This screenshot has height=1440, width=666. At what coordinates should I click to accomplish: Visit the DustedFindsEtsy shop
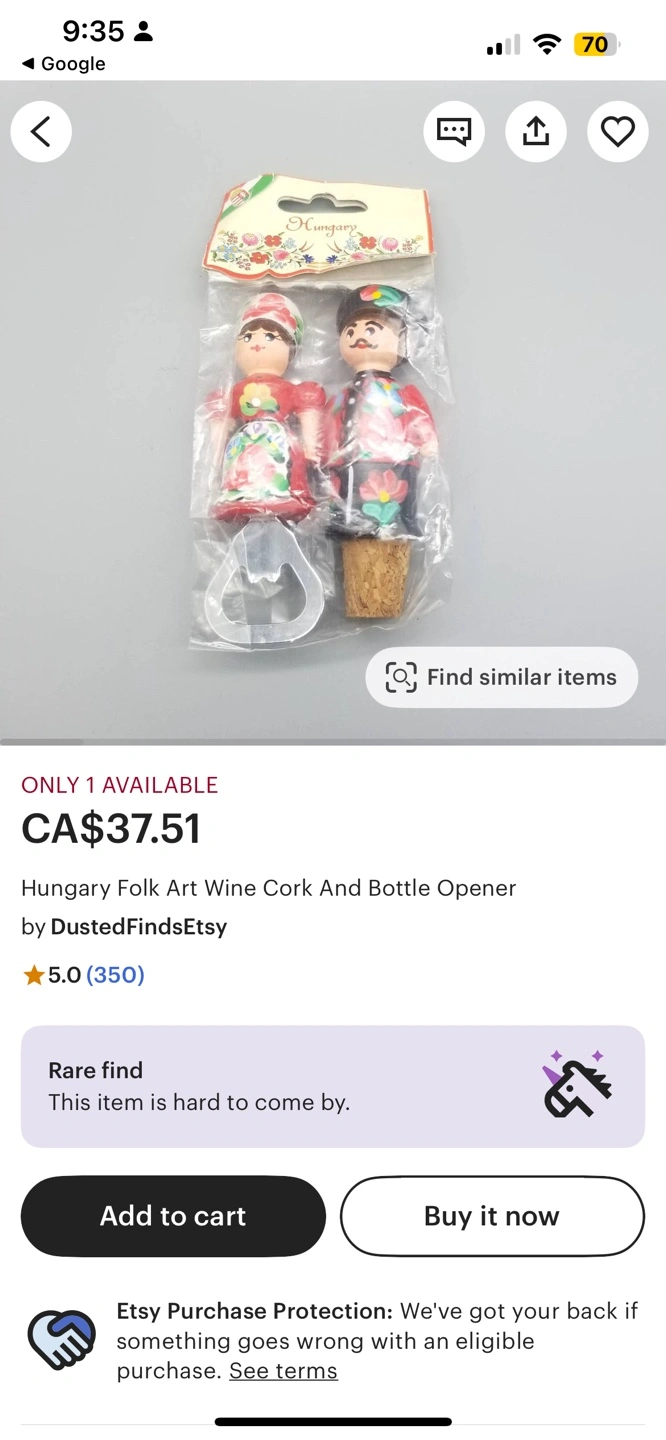(138, 927)
